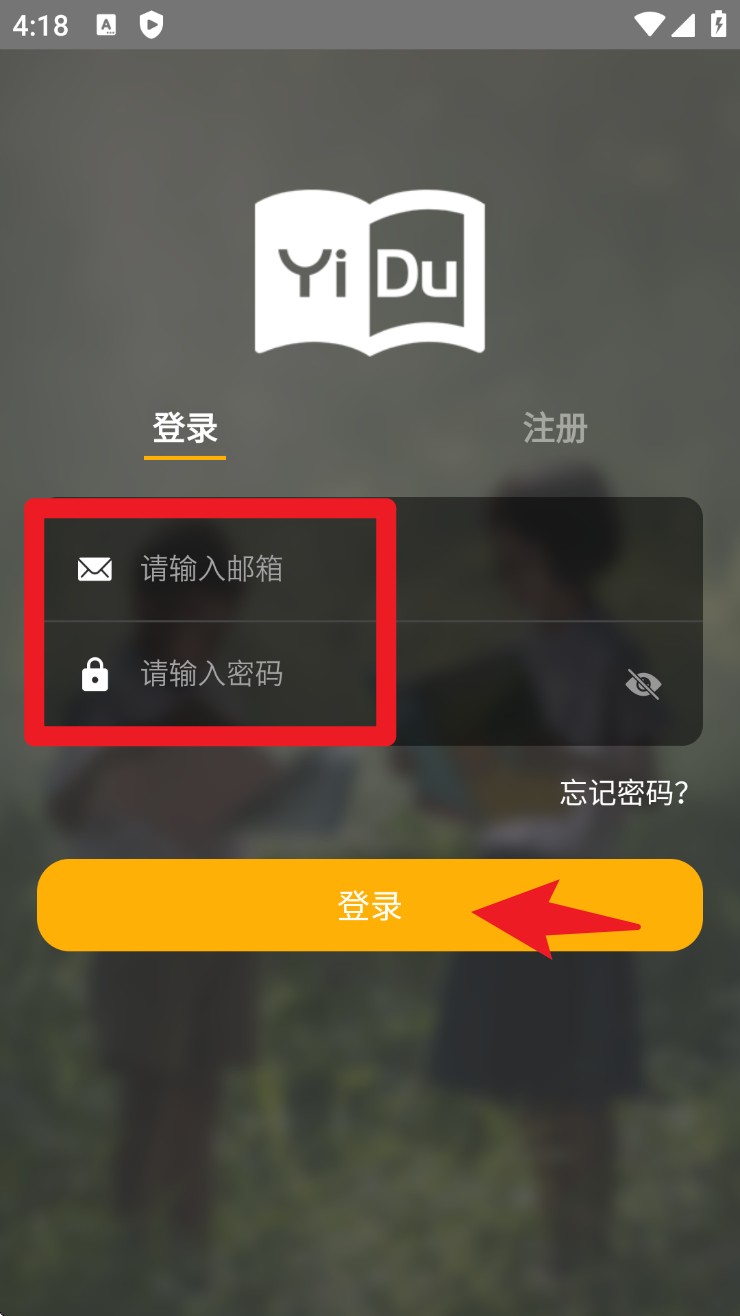This screenshot has width=740, height=1316.
Task: Toggle password visibility eye icon
Action: point(643,684)
